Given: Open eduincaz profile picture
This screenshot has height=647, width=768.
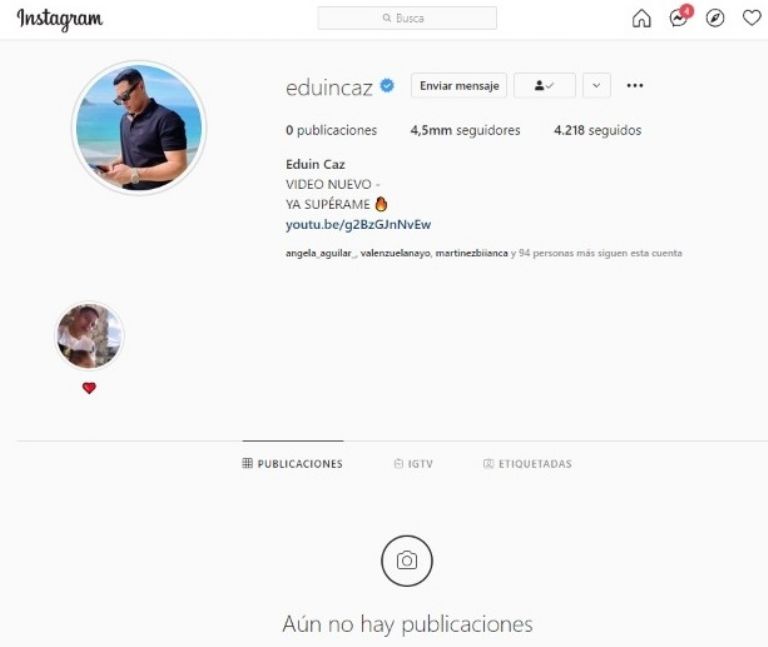Looking at the screenshot, I should click(139, 127).
